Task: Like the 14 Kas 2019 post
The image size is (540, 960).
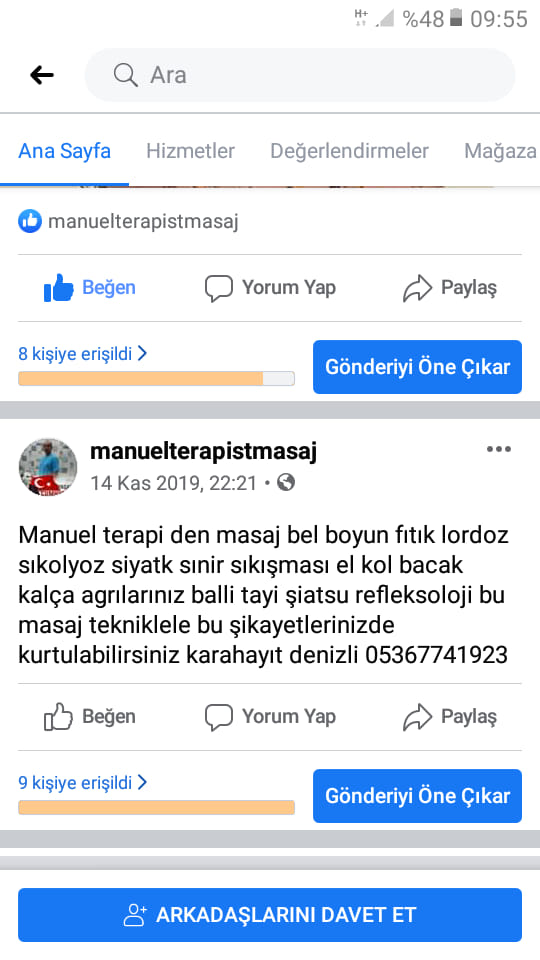Action: pyautogui.click(x=90, y=717)
